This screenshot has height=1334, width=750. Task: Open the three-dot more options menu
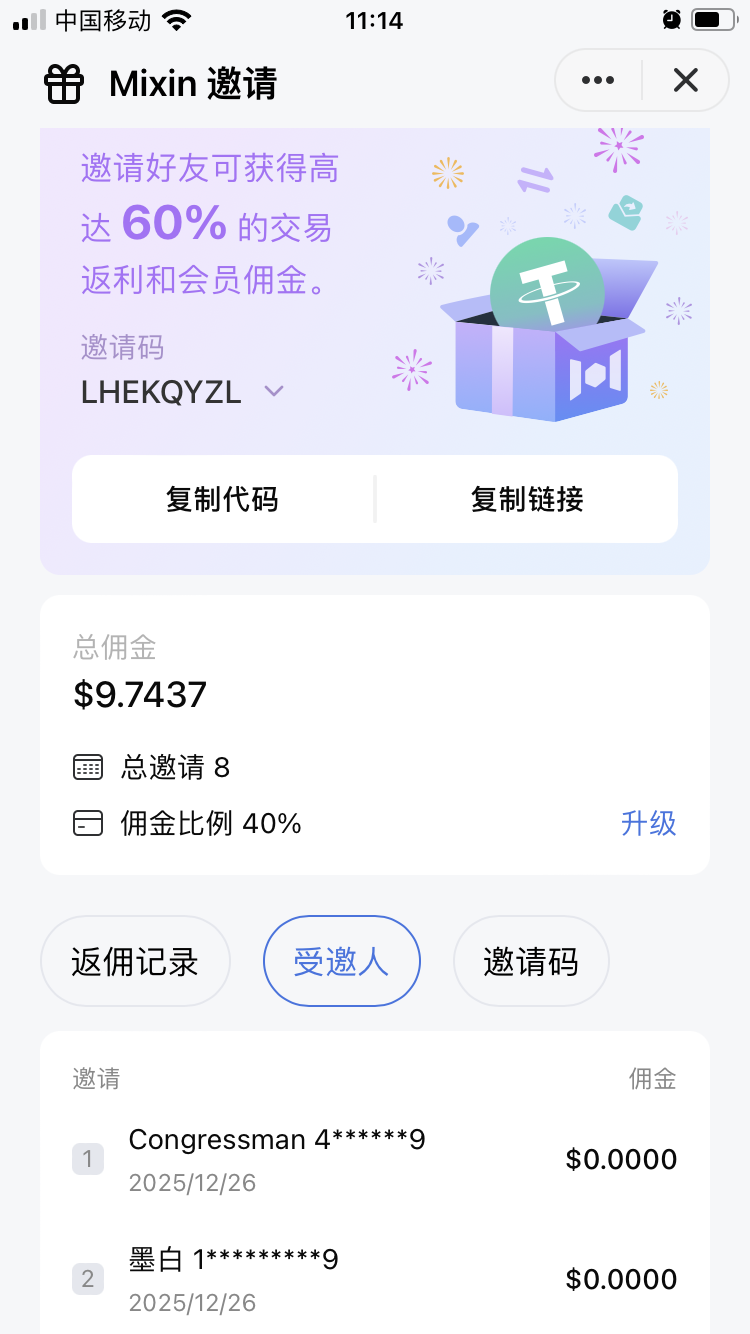(598, 80)
